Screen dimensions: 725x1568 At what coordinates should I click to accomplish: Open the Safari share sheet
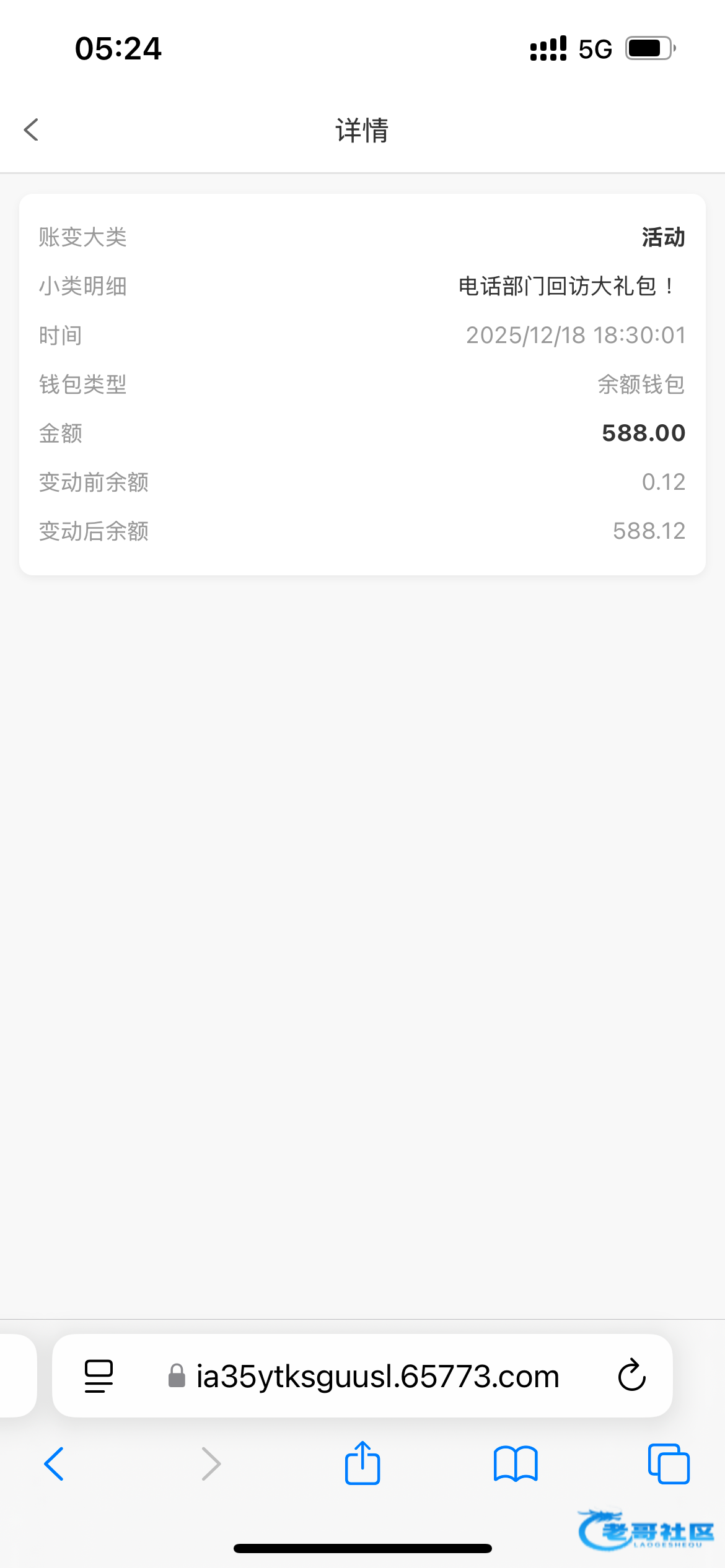tap(362, 1463)
